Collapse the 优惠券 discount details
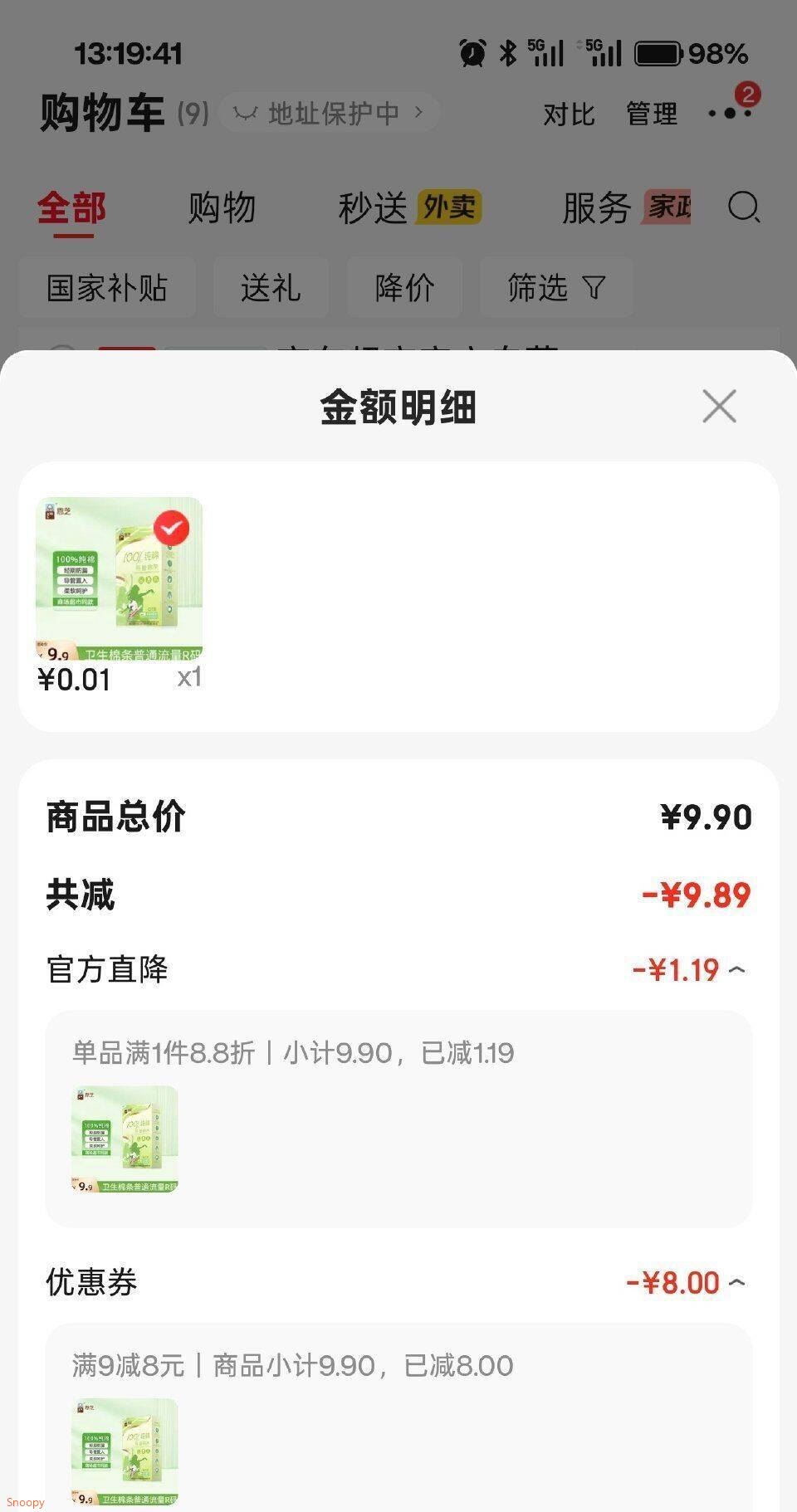The height and width of the screenshot is (1512, 797). pos(737,1283)
